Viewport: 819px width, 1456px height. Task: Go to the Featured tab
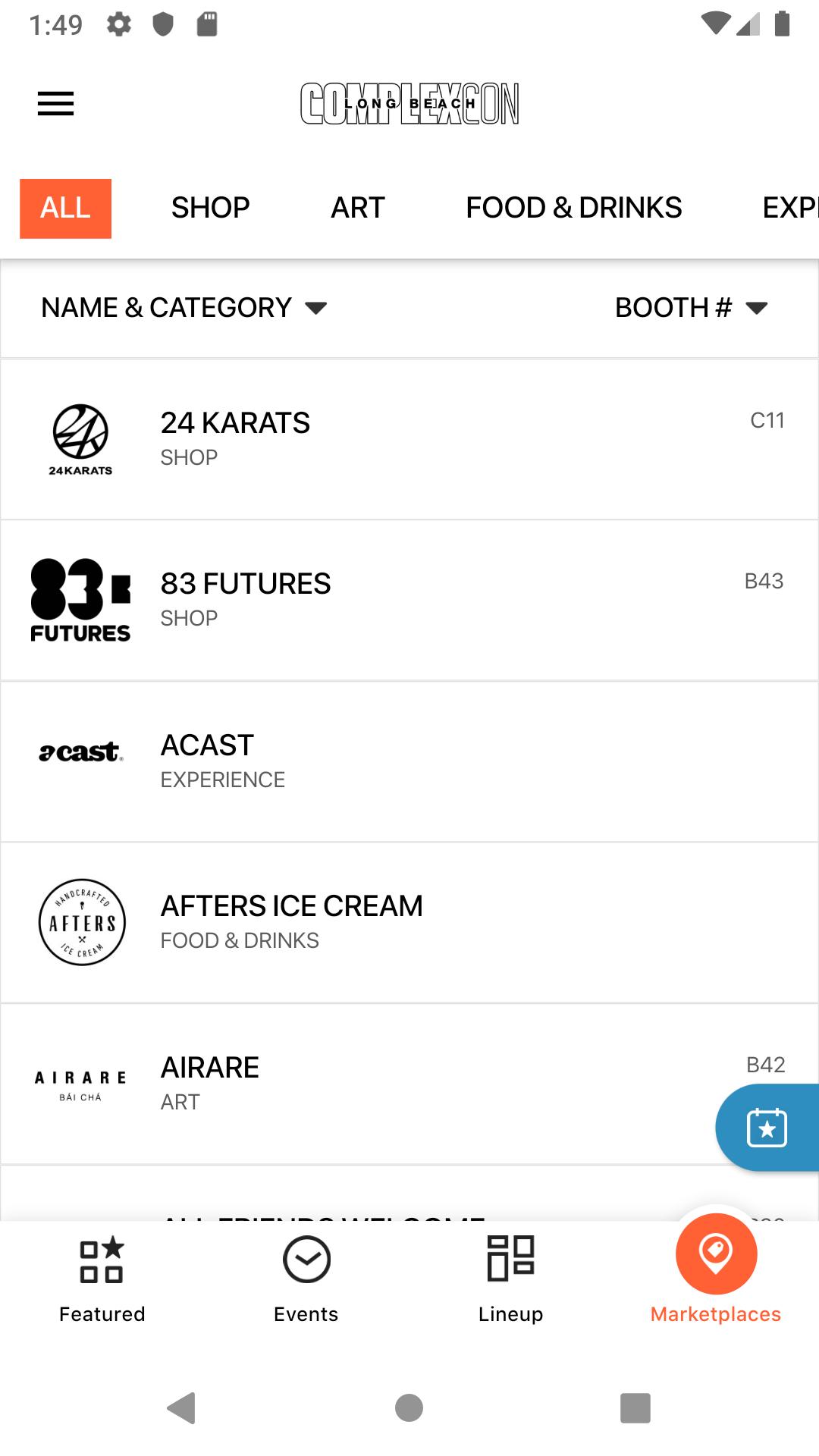tap(102, 1279)
